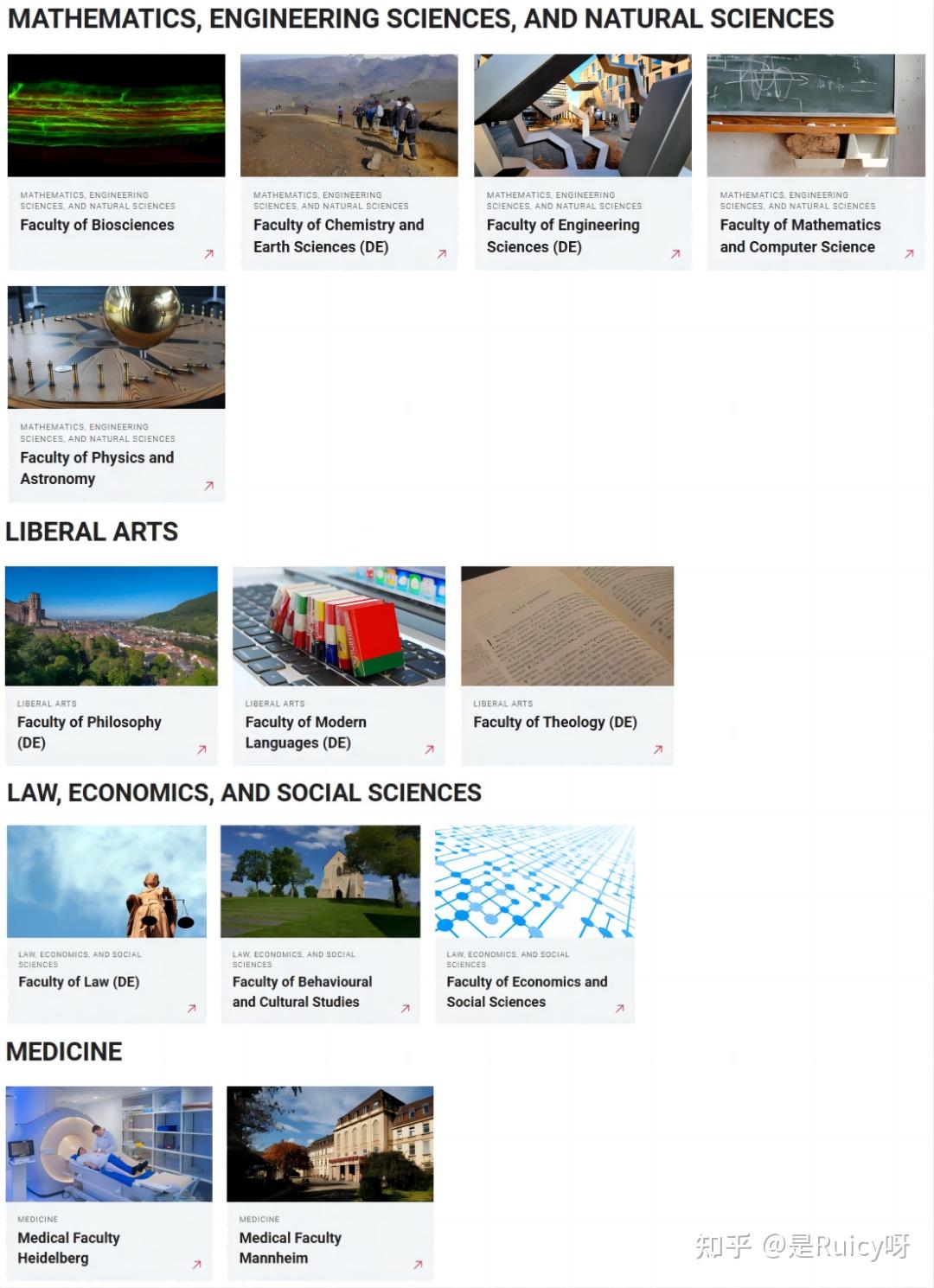Open the Faculty of Law card
The height and width of the screenshot is (1288, 934).
click(x=79, y=981)
